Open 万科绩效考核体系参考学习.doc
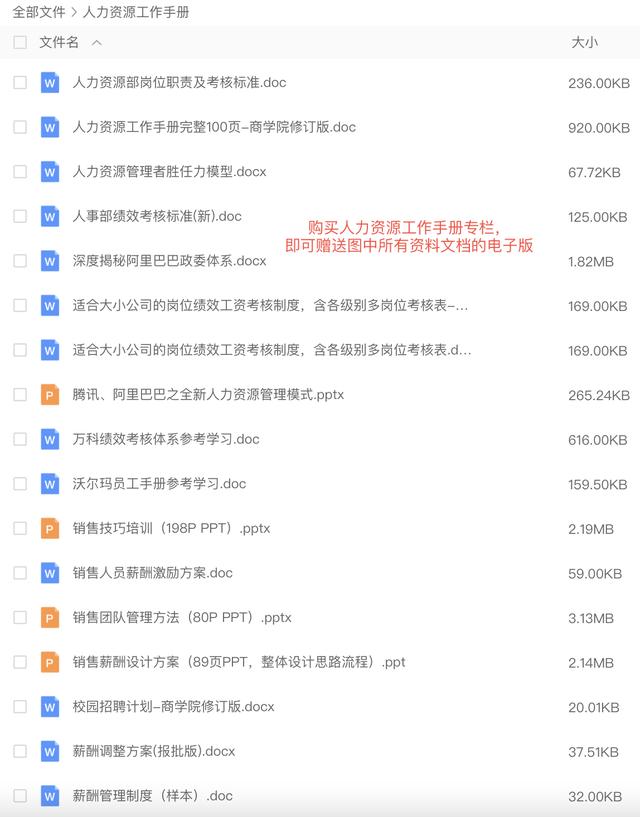 pos(166,439)
